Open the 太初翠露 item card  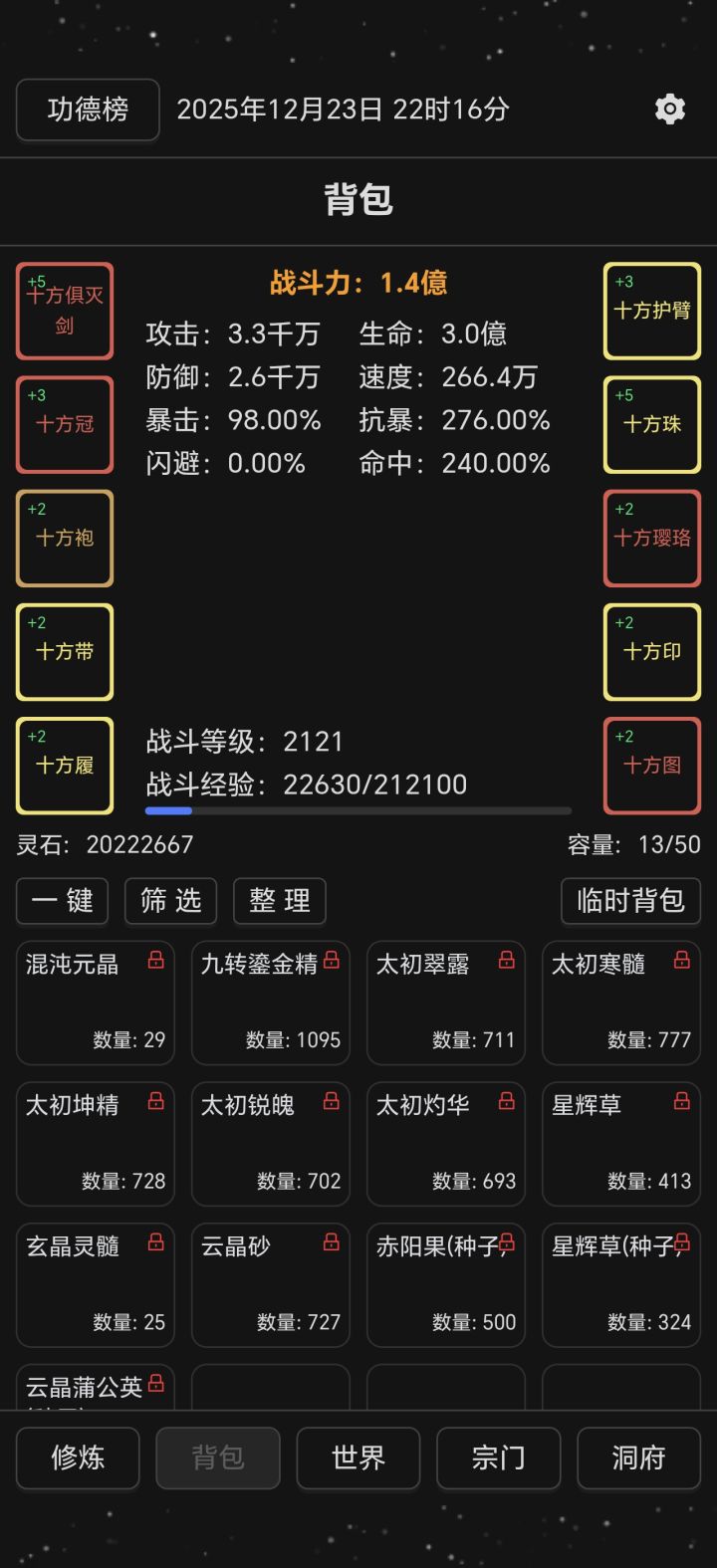point(445,1002)
